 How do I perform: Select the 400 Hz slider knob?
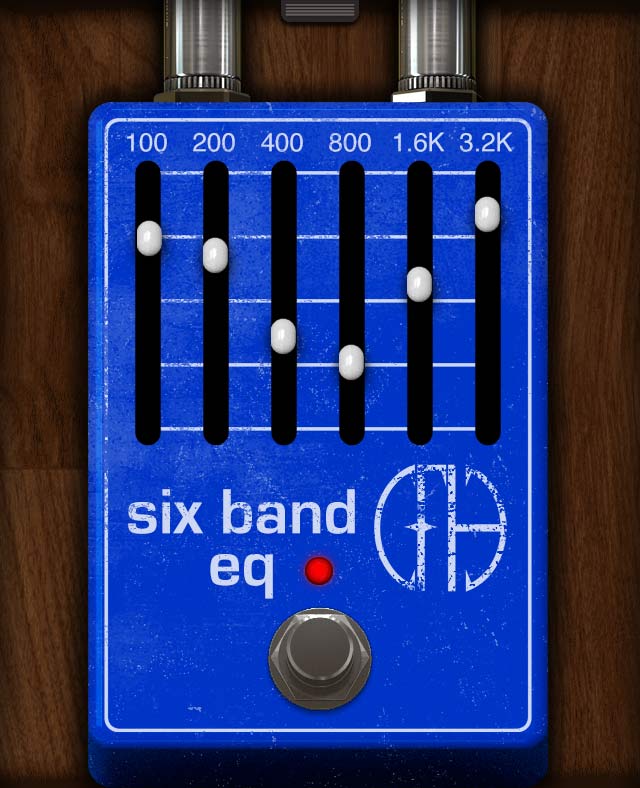click(284, 336)
